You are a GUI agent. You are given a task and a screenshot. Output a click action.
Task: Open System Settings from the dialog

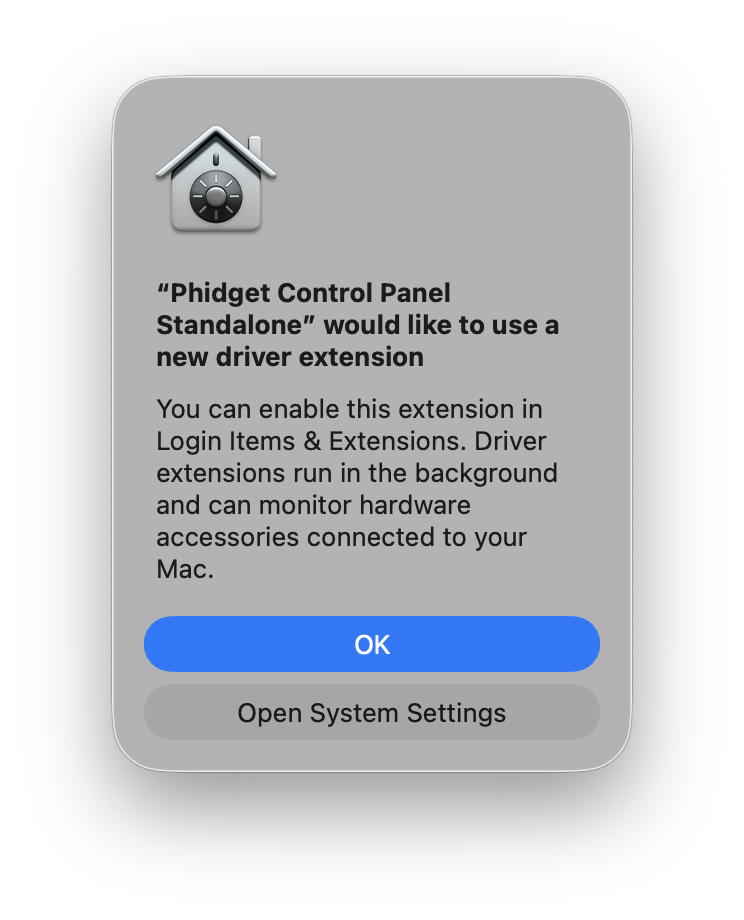pos(372,713)
